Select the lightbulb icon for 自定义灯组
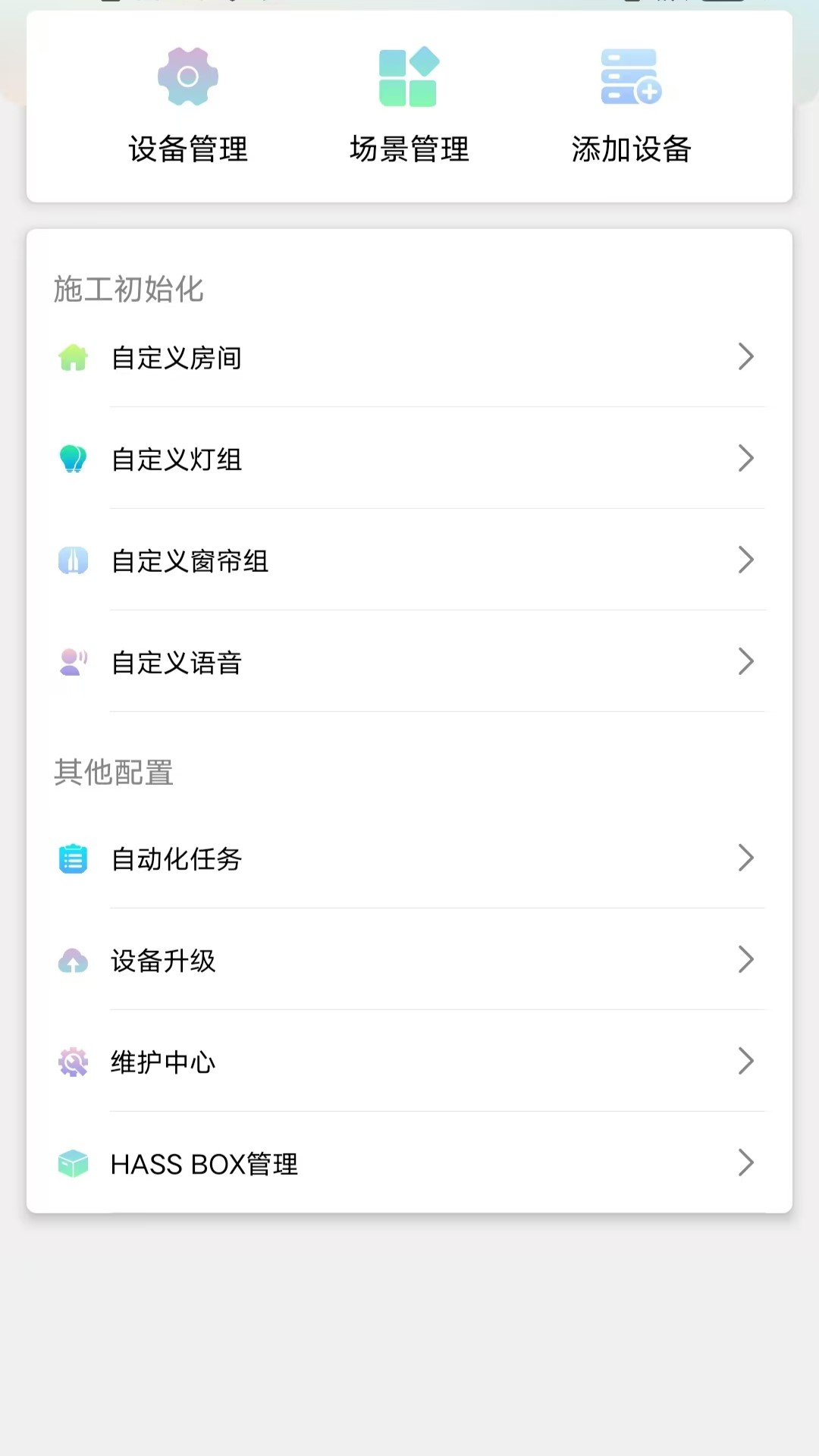This screenshot has height=1456, width=819. click(x=73, y=458)
